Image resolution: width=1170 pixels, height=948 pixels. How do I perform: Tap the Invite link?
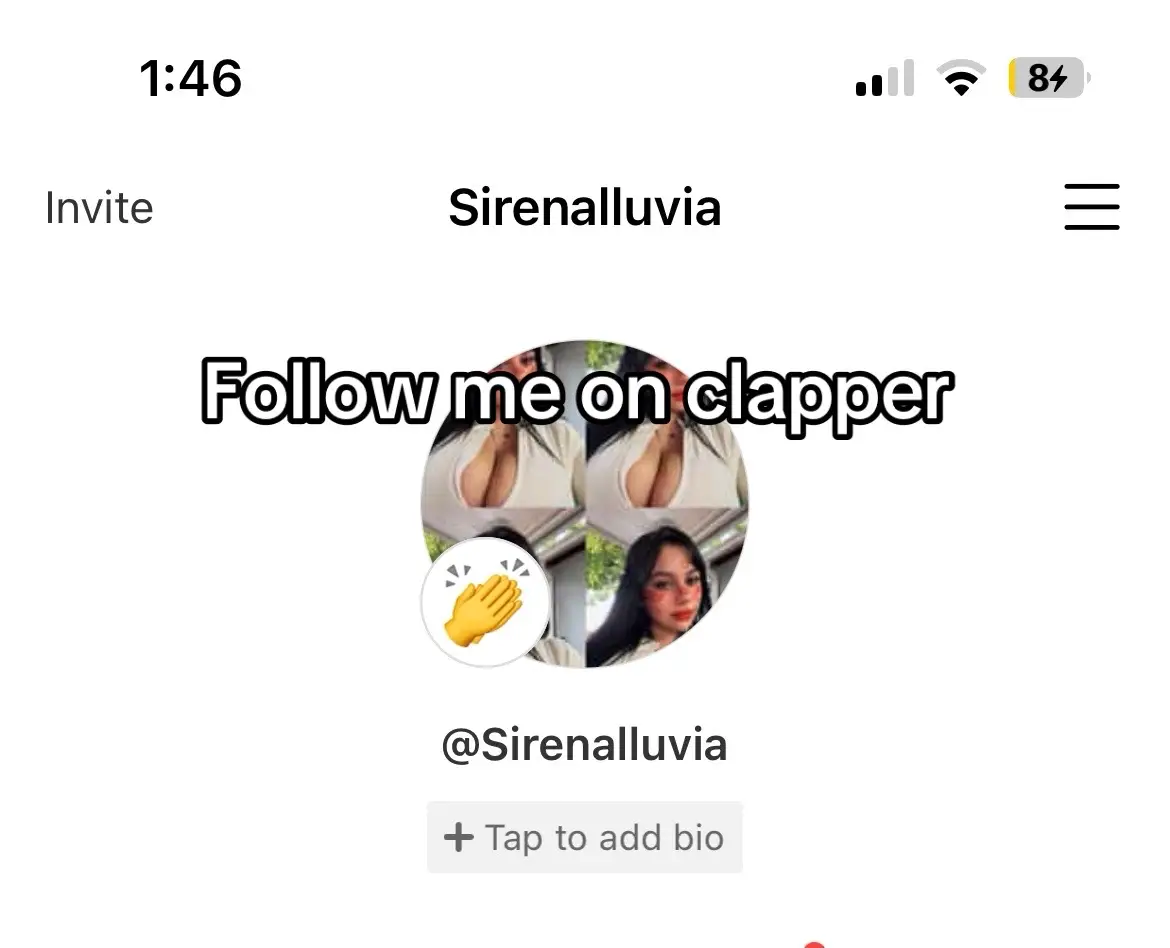tap(99, 208)
